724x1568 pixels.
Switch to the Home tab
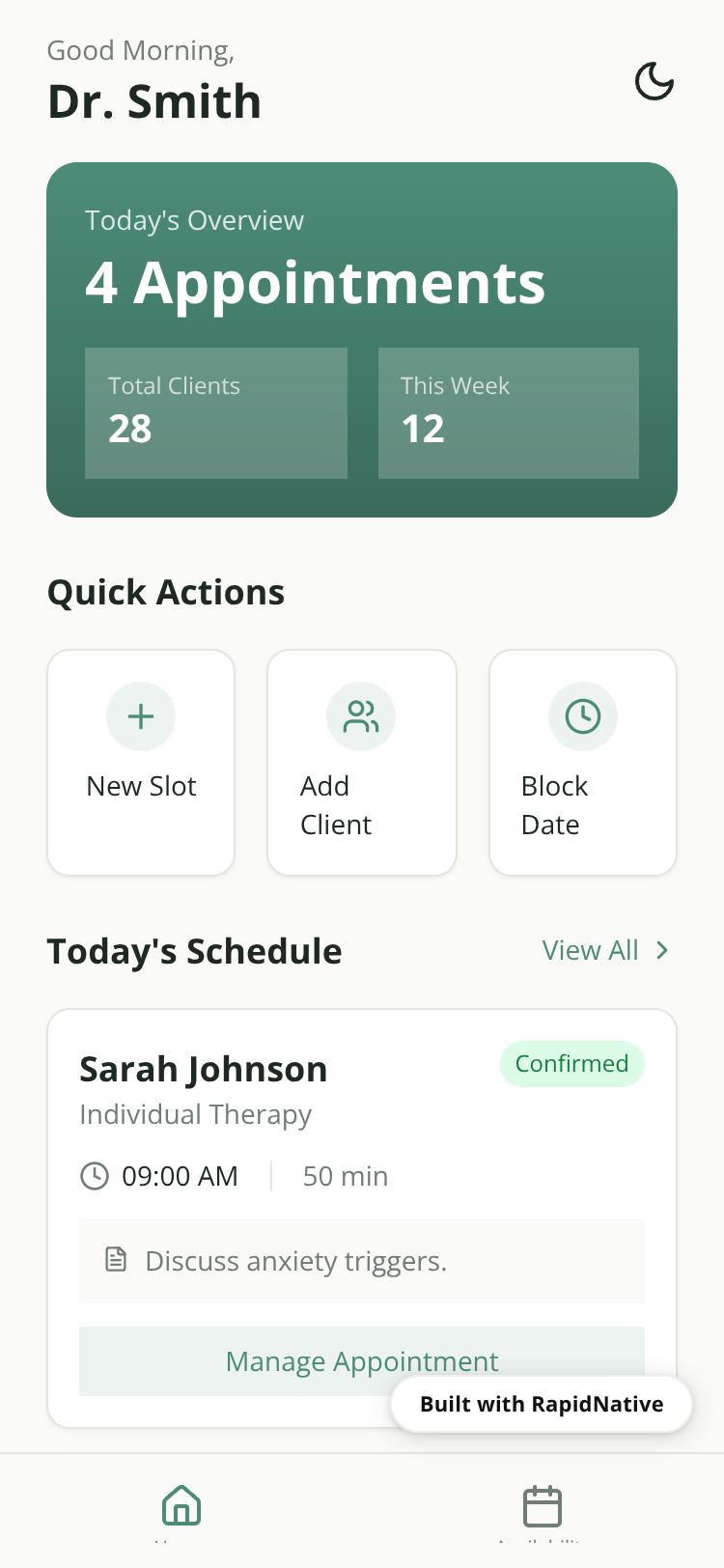click(181, 1506)
